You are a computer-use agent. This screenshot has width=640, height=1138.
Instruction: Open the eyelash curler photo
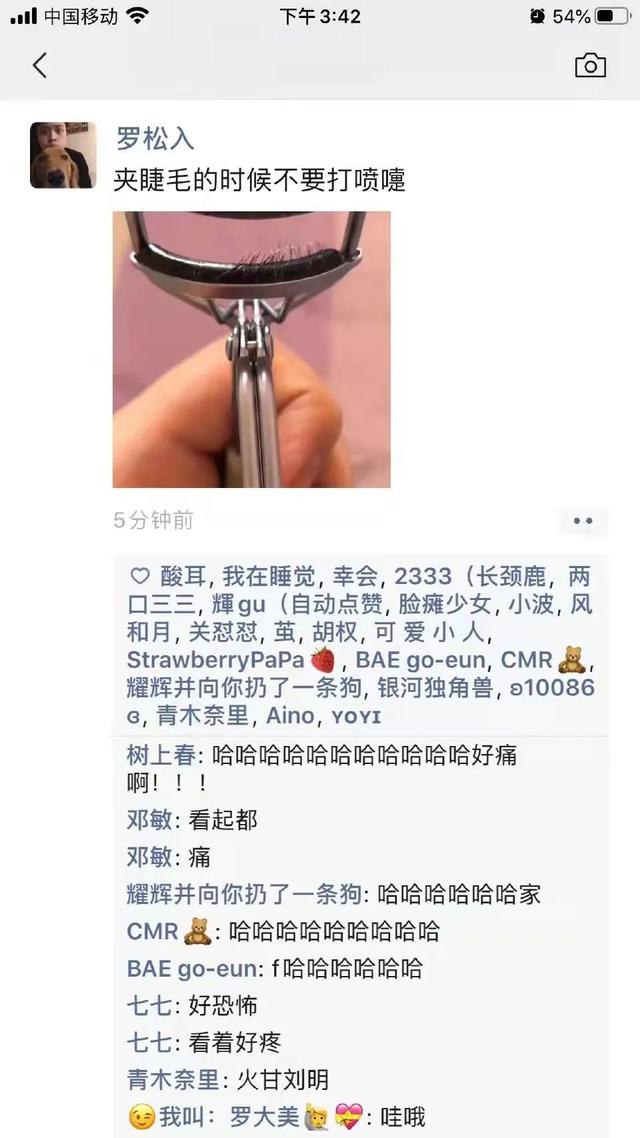pyautogui.click(x=252, y=349)
